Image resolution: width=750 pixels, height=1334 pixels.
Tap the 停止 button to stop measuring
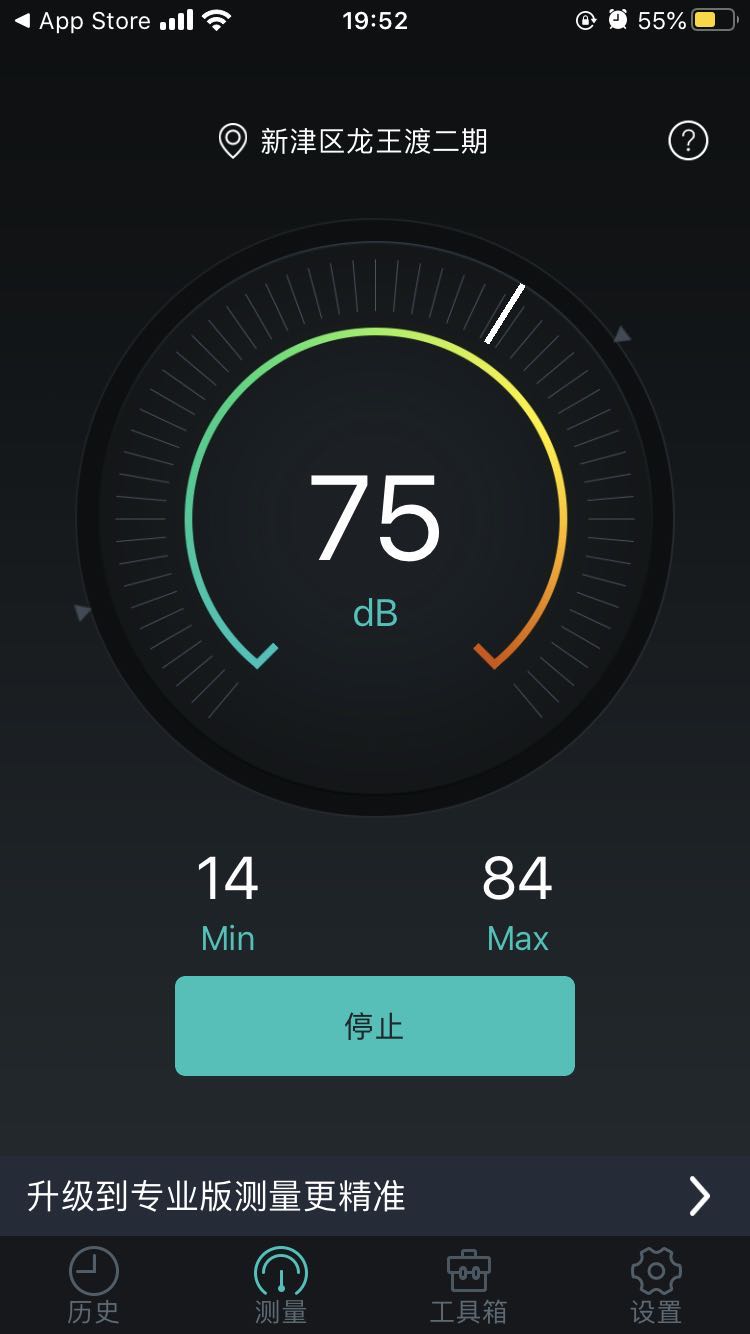[x=375, y=1026]
